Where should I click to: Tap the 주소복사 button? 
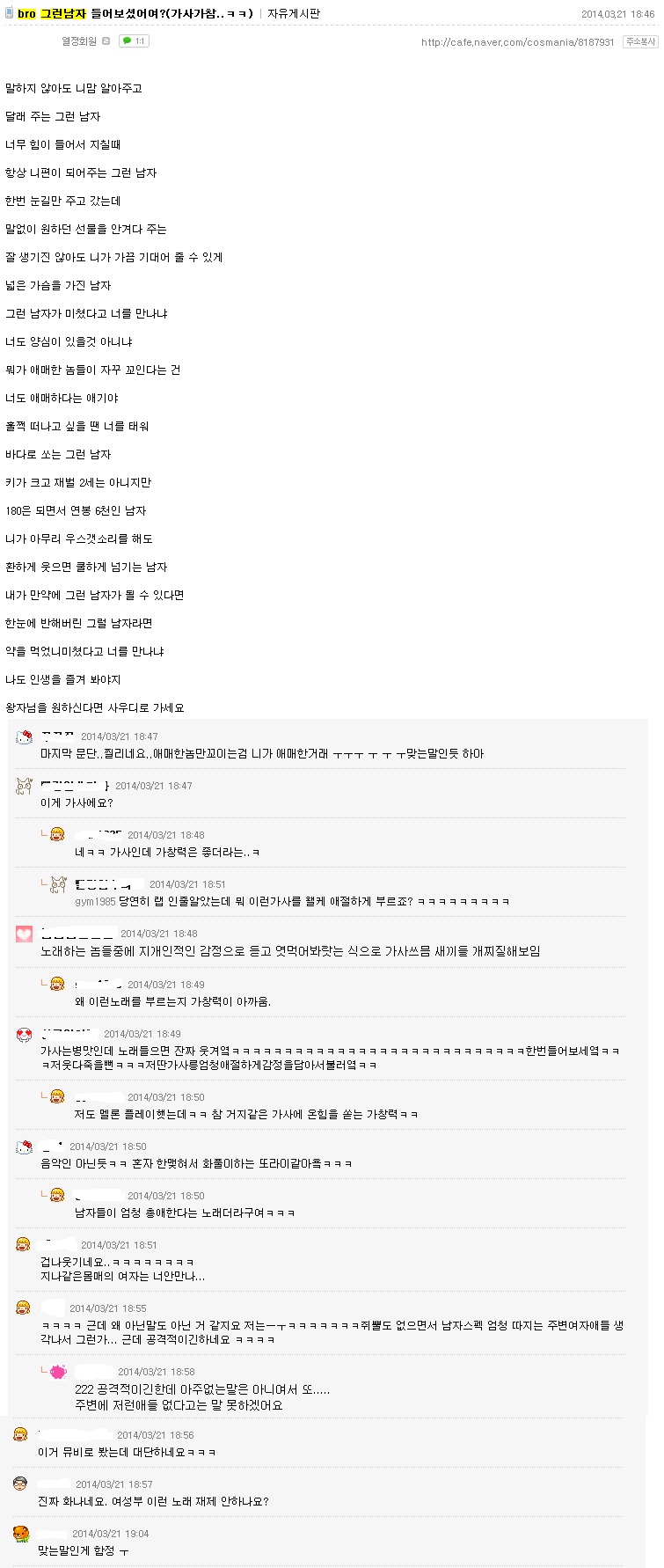[639, 41]
